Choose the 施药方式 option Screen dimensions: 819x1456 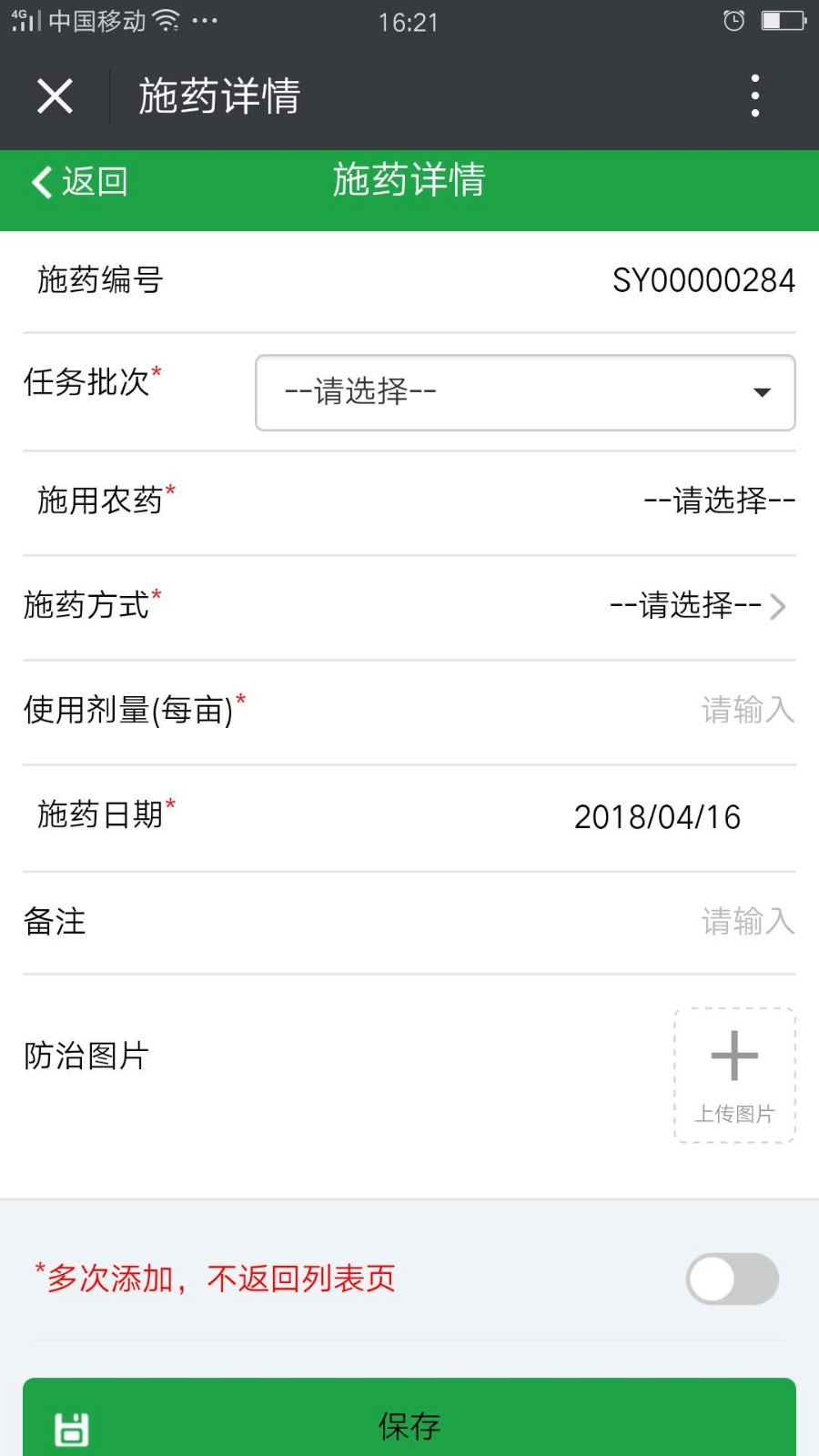[697, 605]
